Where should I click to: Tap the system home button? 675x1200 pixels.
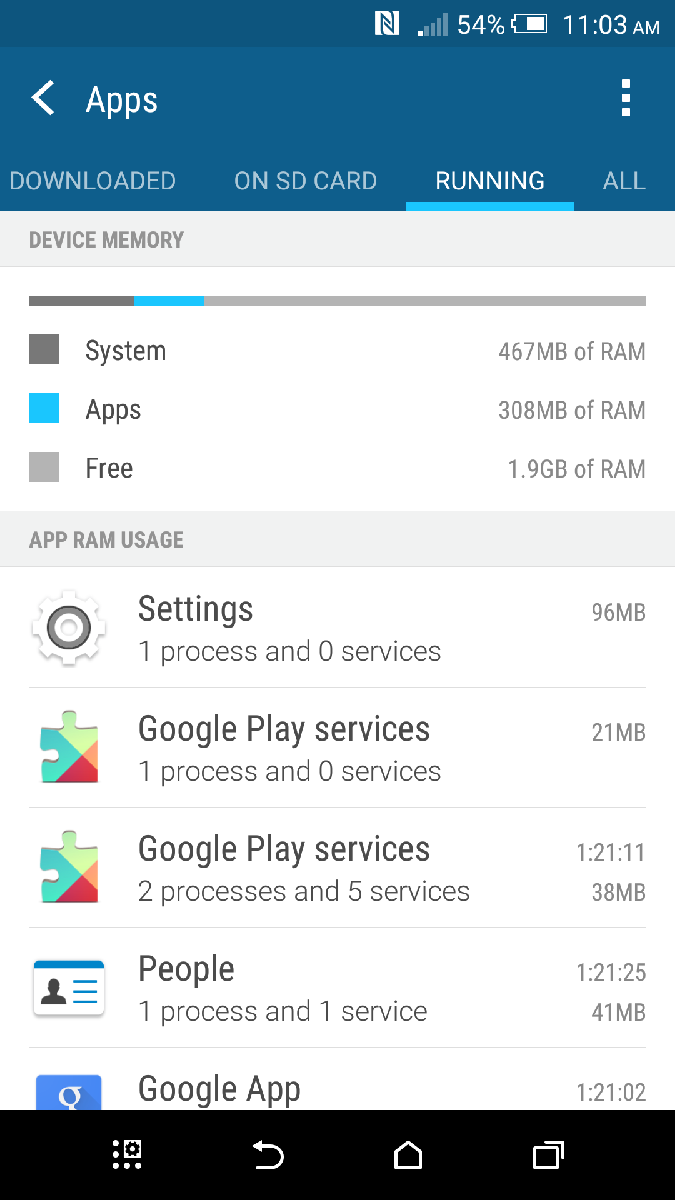(x=408, y=1156)
